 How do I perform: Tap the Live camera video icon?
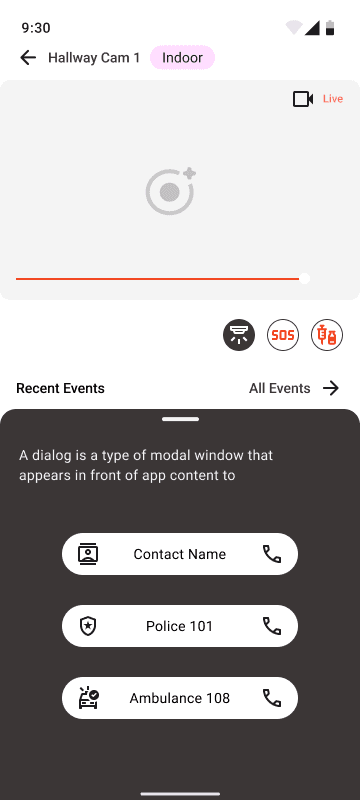303,99
